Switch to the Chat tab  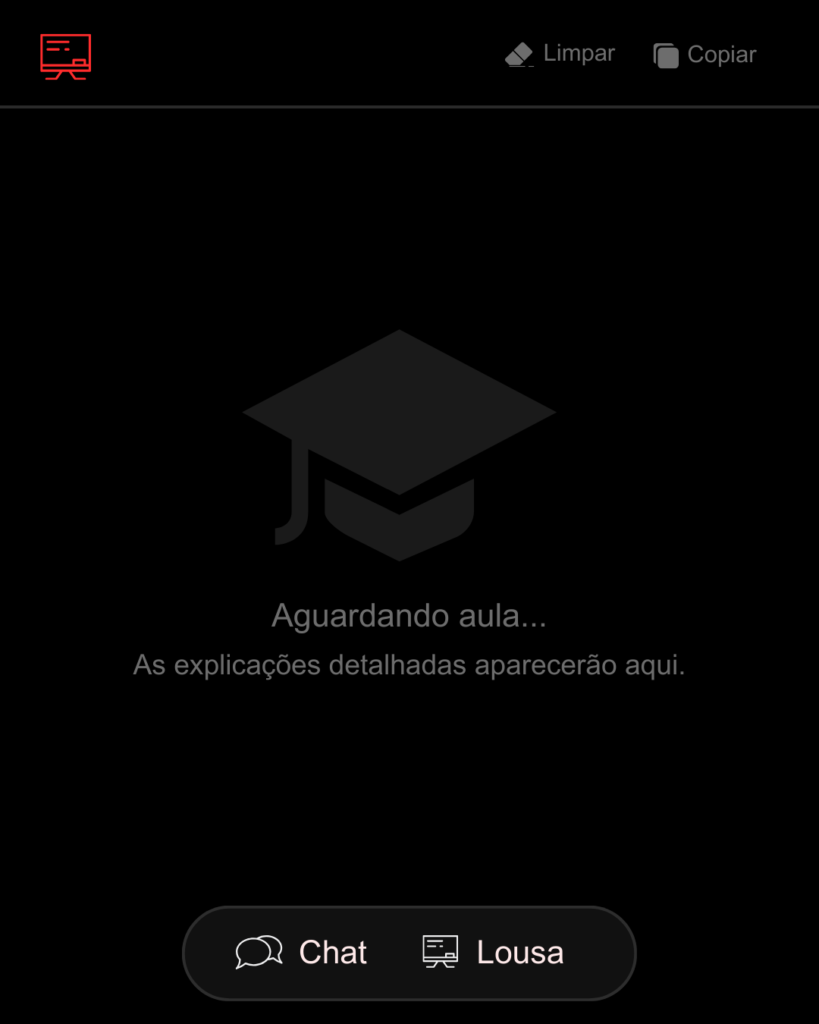[x=301, y=953]
